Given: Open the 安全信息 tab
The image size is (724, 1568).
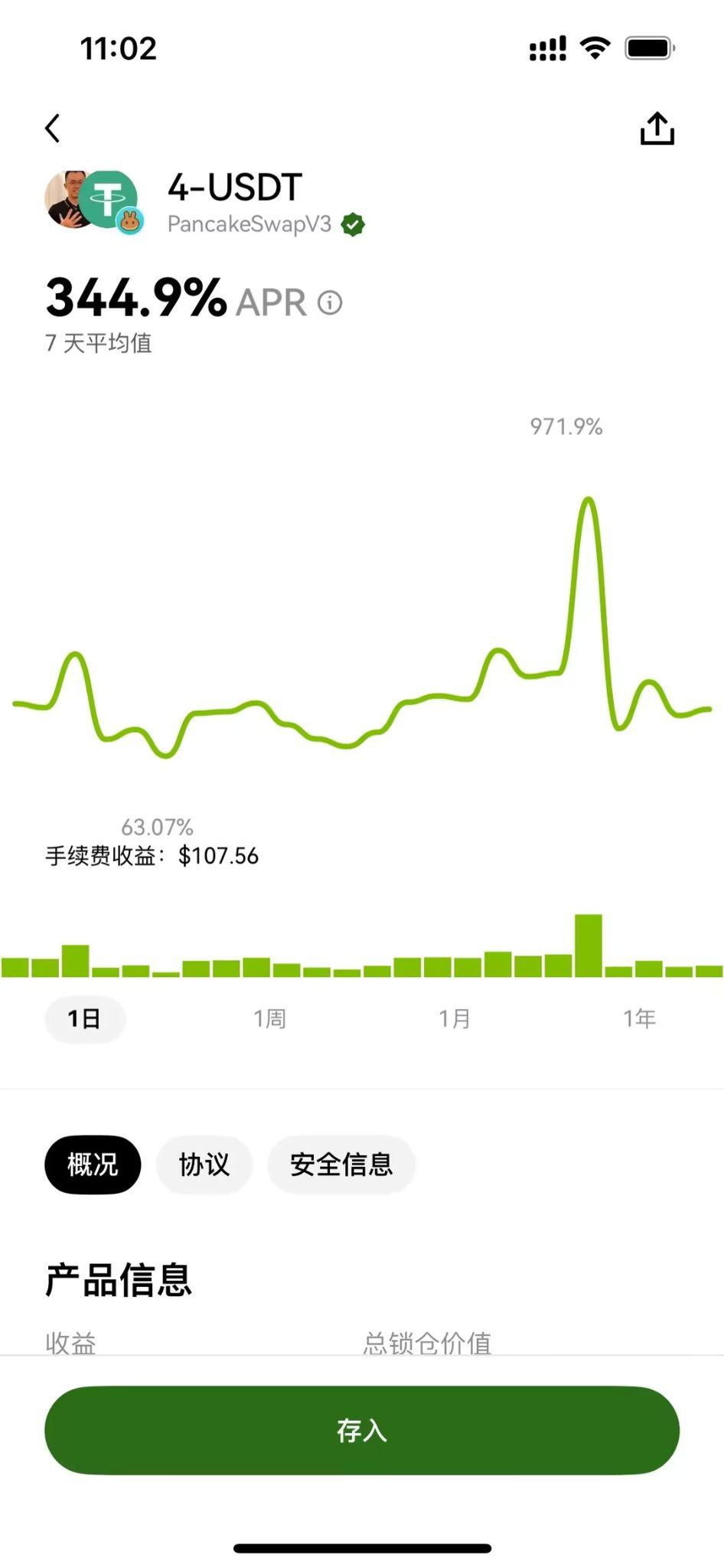Looking at the screenshot, I should point(341,1165).
